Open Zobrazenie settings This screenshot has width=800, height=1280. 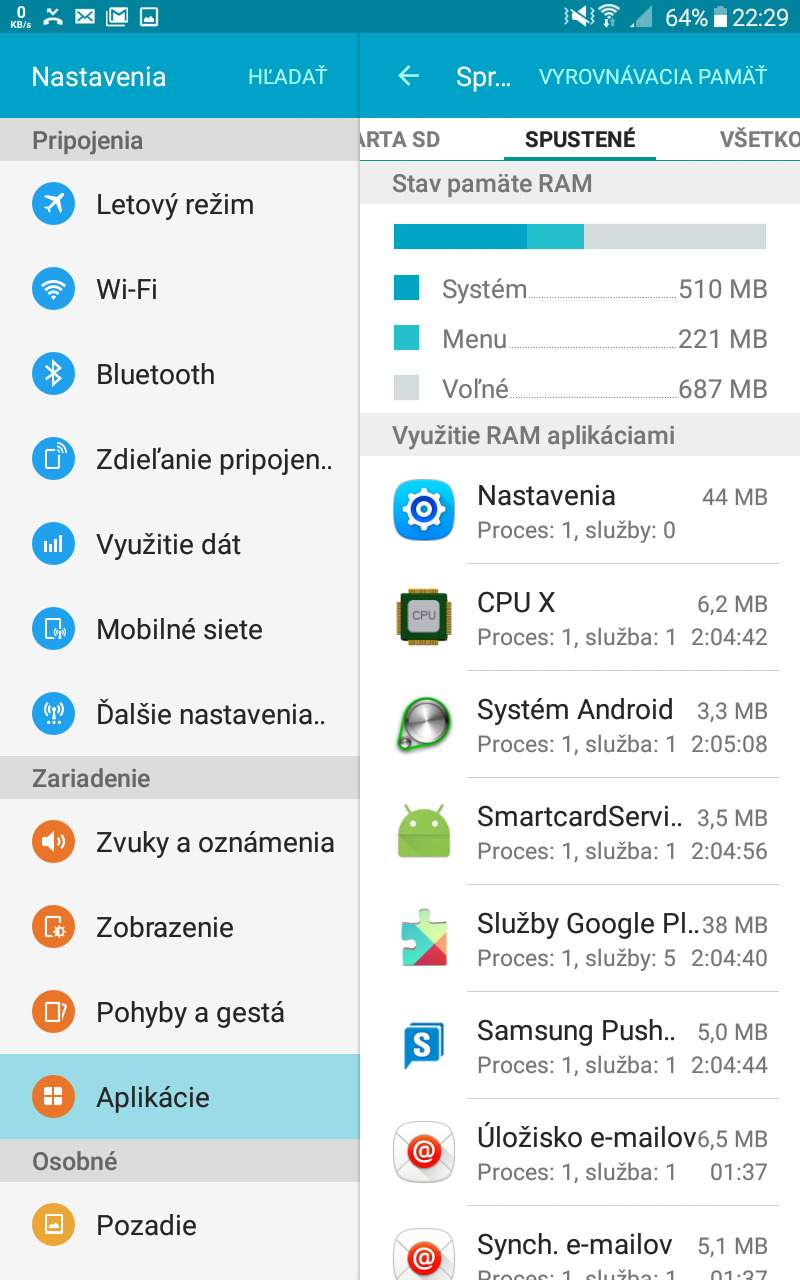(x=179, y=927)
